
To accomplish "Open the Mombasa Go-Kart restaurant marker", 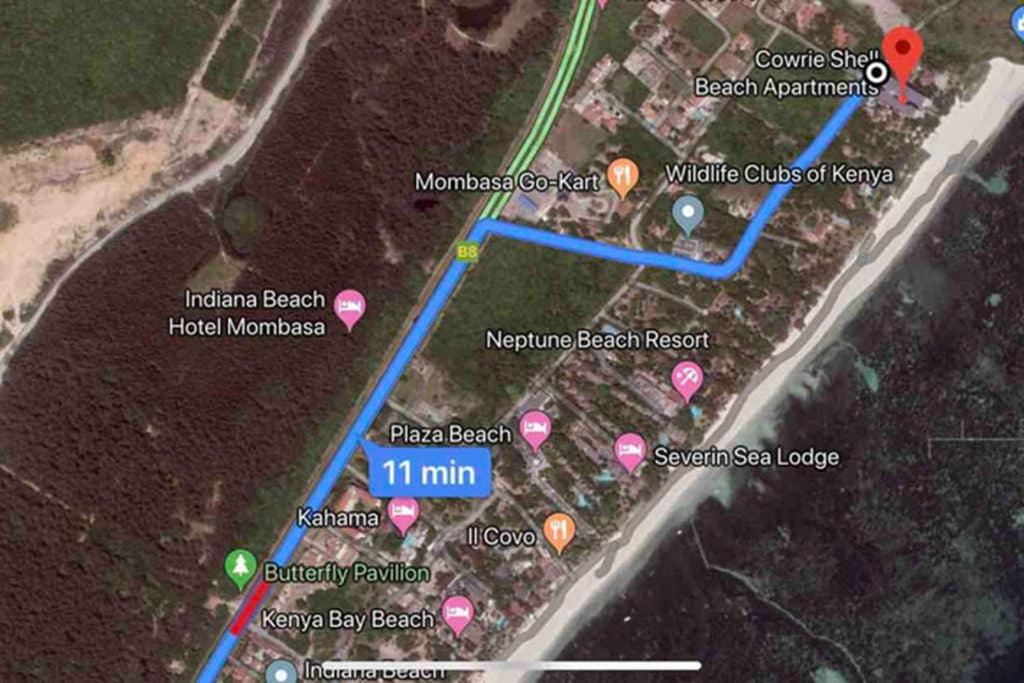I will (622, 178).
